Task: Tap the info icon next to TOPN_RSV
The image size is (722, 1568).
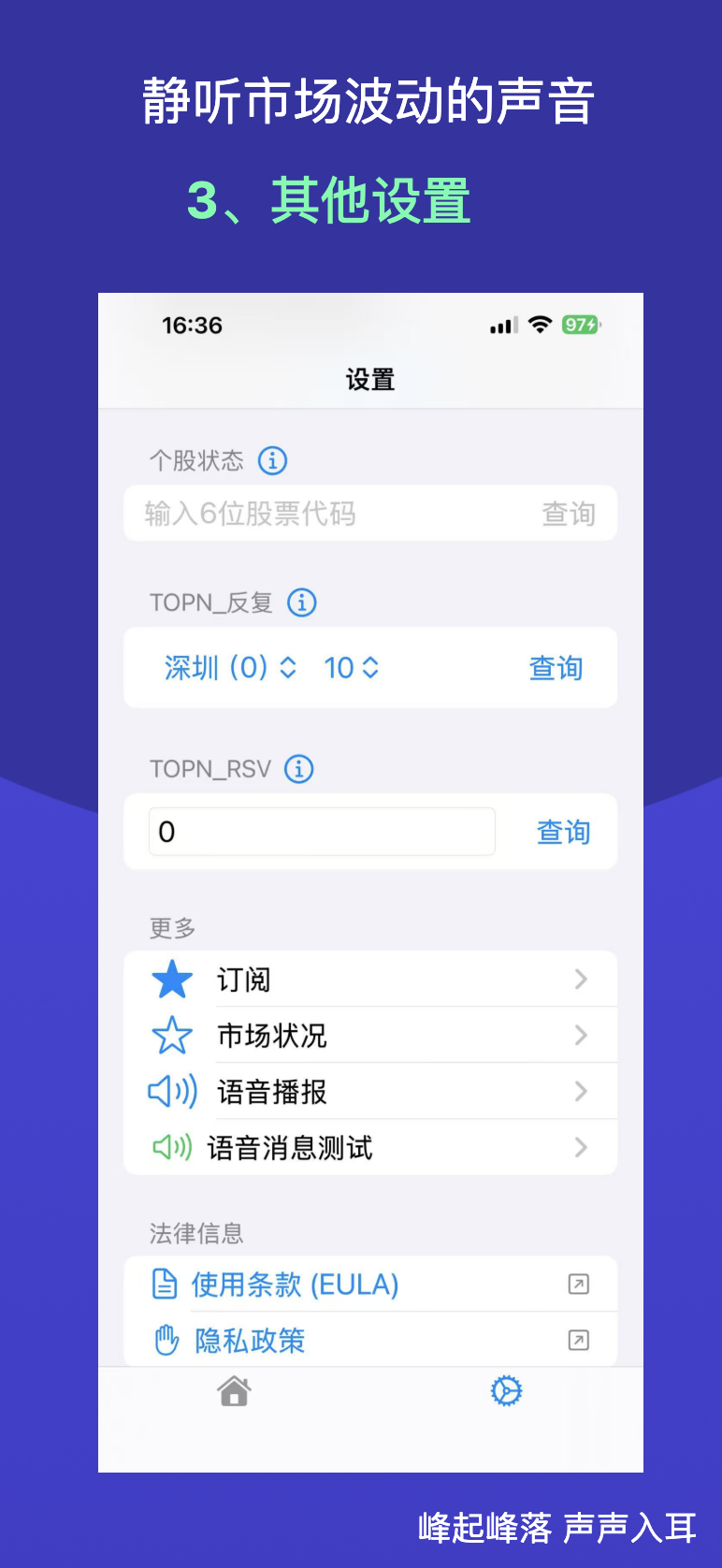Action: click(298, 768)
